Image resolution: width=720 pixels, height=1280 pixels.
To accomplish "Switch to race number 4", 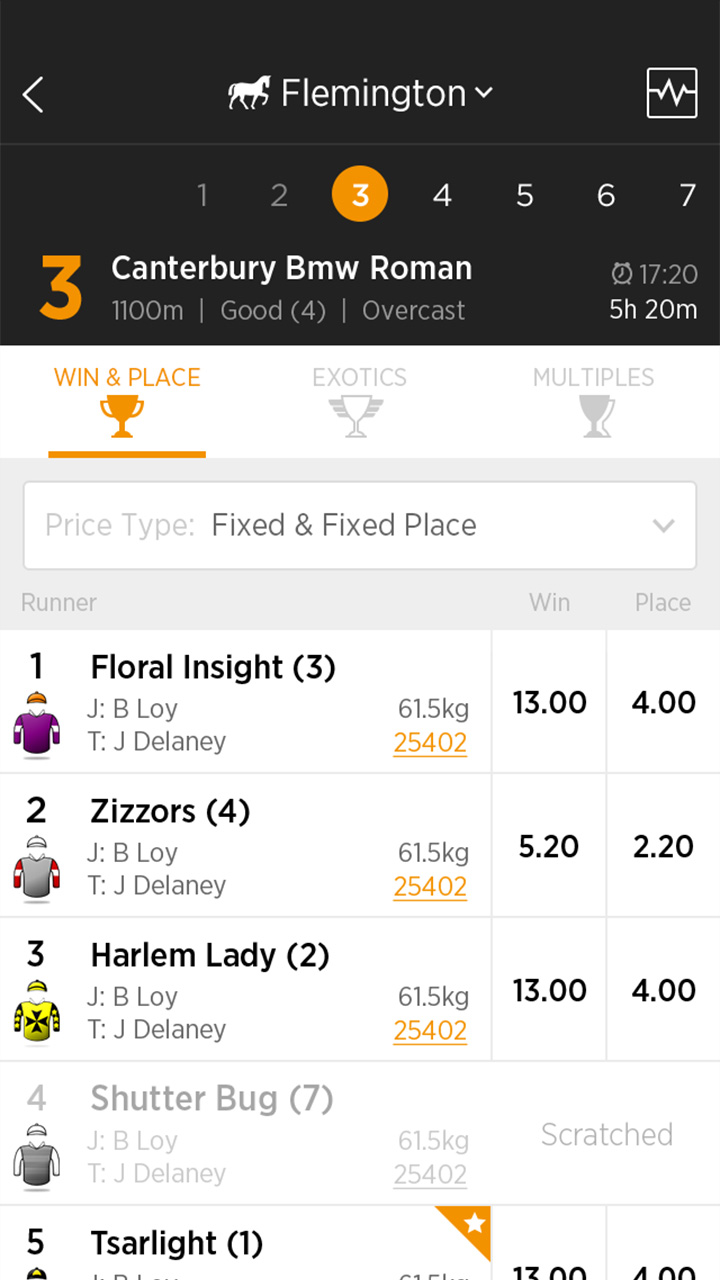I will 442,195.
